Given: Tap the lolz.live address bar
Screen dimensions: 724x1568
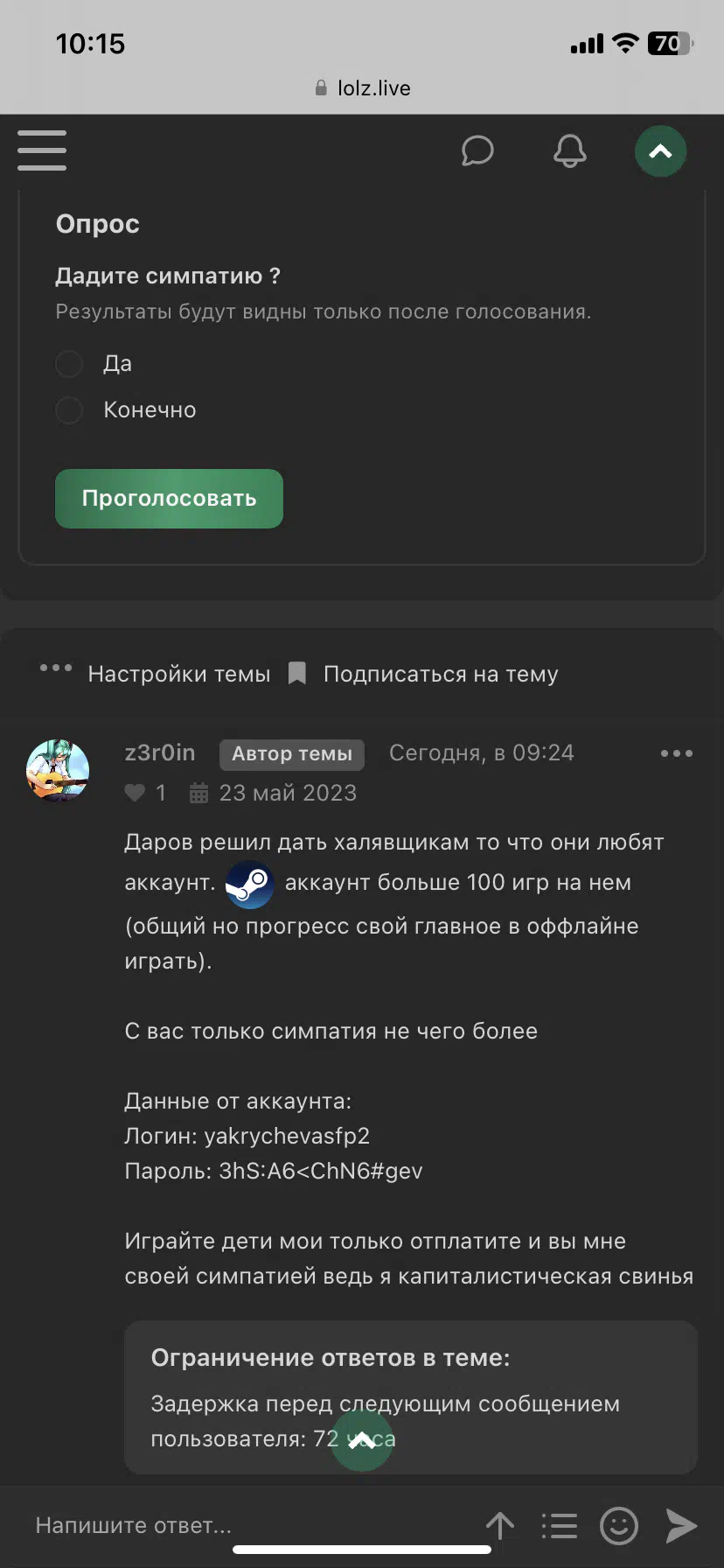Looking at the screenshot, I should tap(362, 88).
